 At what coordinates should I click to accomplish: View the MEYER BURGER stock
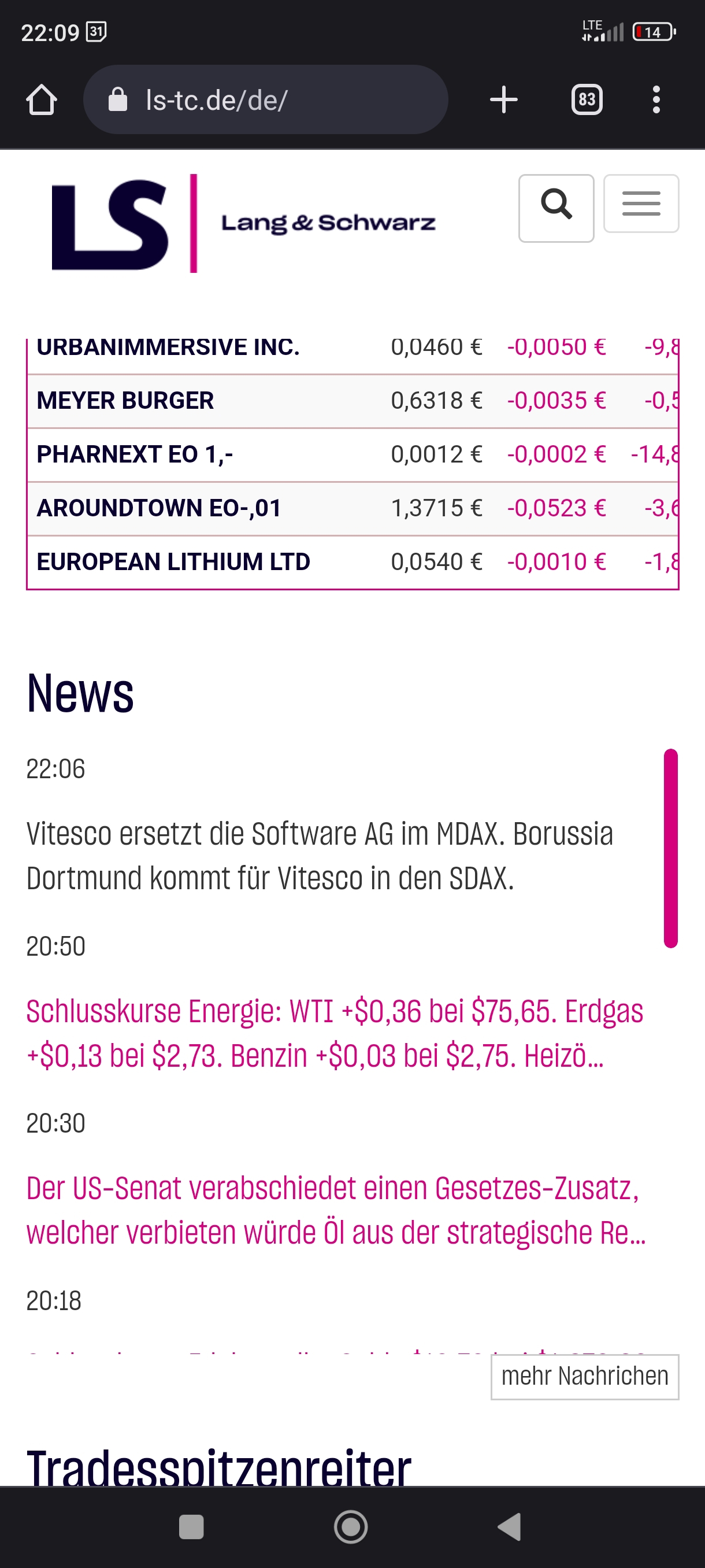(125, 401)
